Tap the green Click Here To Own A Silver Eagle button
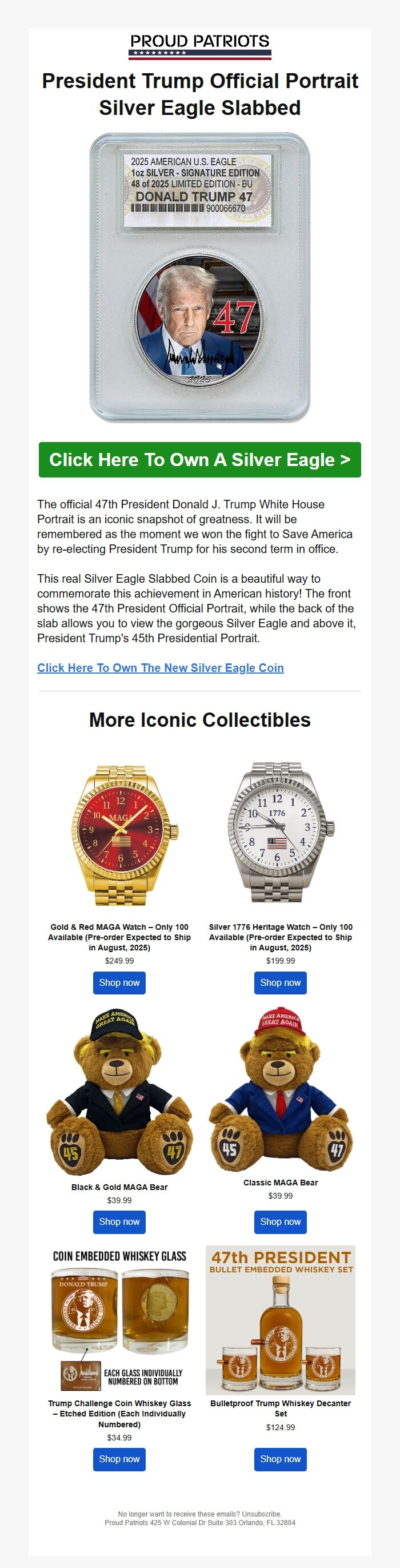This screenshot has width=400, height=1568. [199, 460]
